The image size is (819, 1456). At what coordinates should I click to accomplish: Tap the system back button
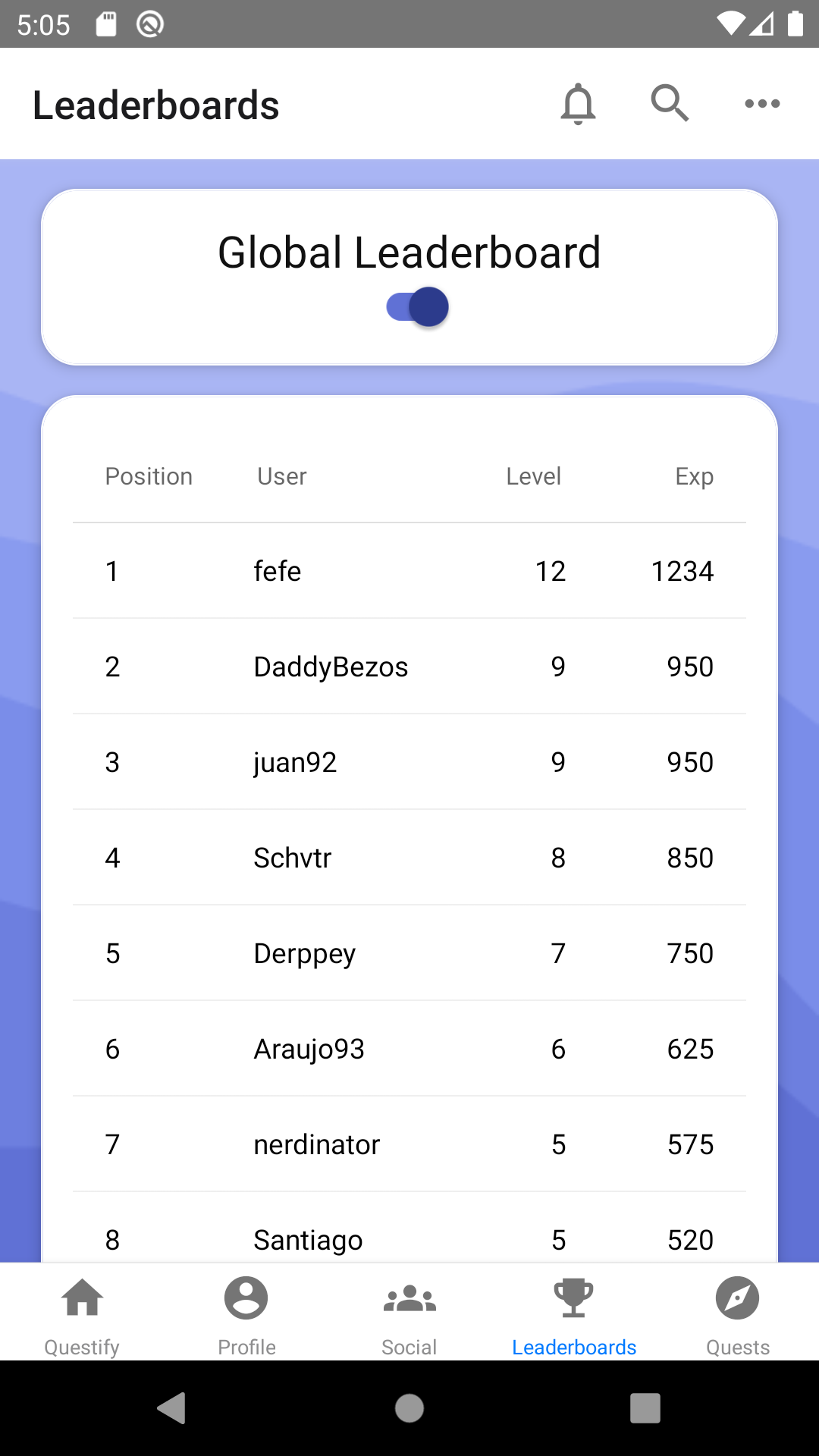pyautogui.click(x=172, y=1408)
